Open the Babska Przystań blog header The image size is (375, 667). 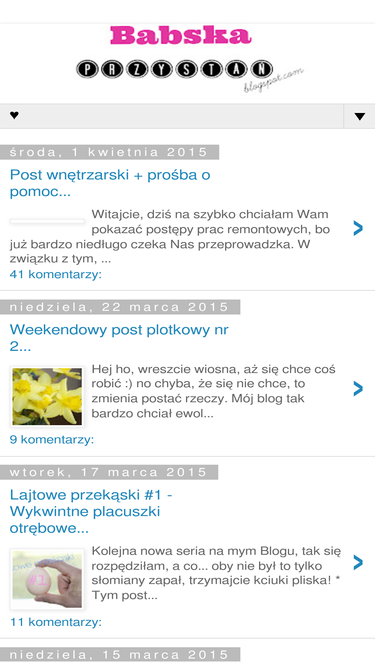pyautogui.click(x=190, y=59)
